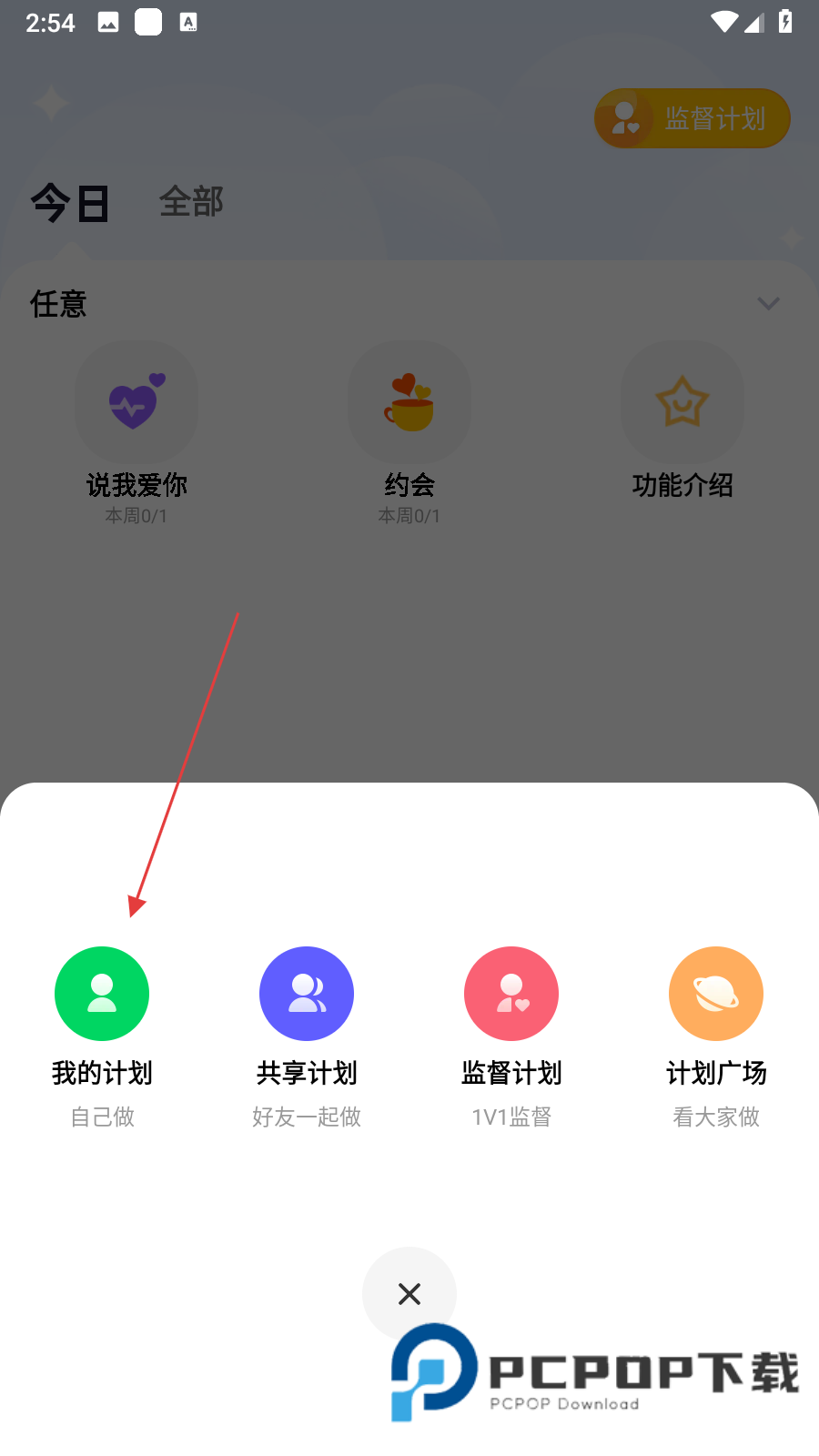Open 计划广场 via the 看大家做 label

click(x=716, y=1117)
